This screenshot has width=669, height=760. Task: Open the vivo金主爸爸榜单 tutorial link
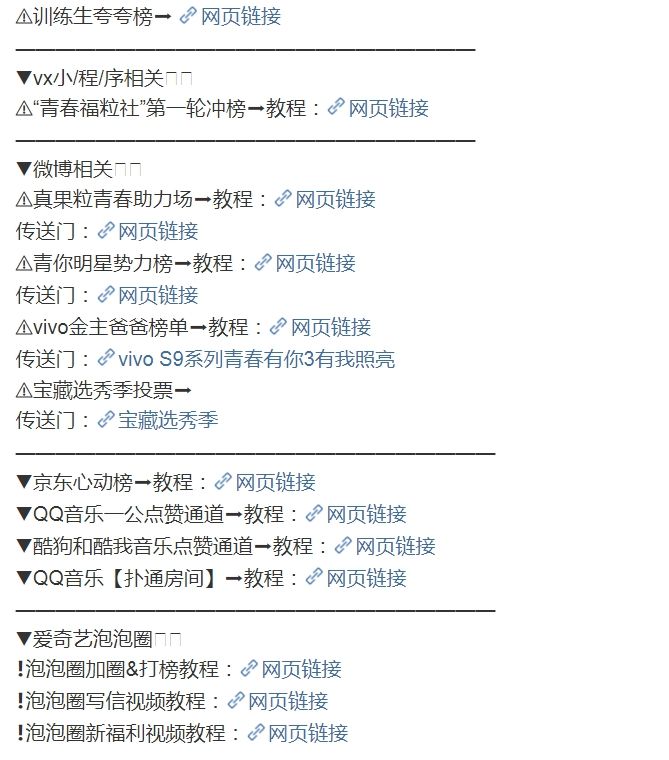tap(330, 327)
